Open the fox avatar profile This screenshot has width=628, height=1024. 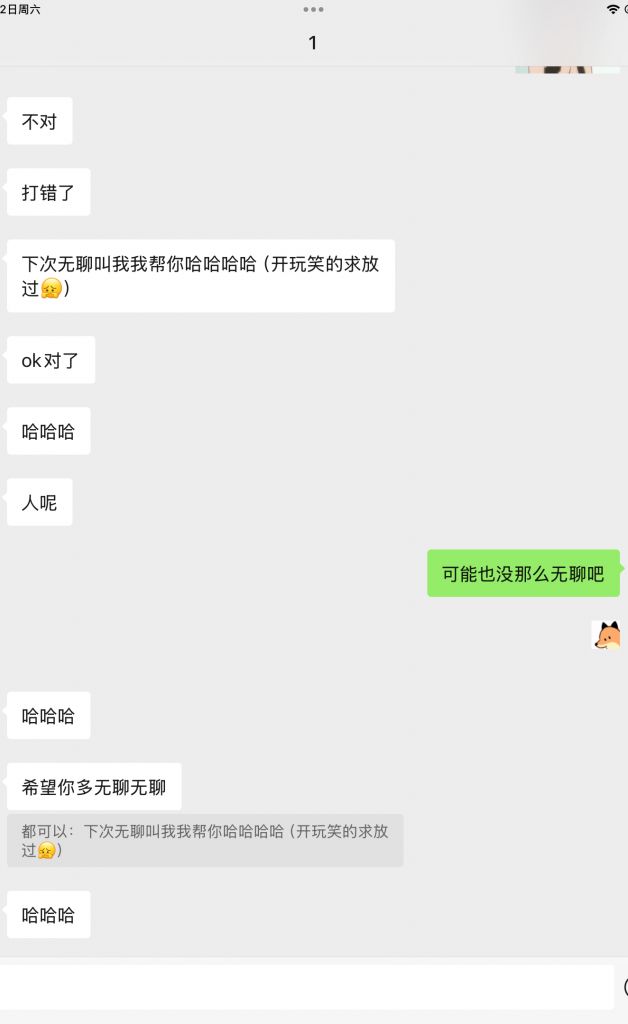[x=606, y=636]
